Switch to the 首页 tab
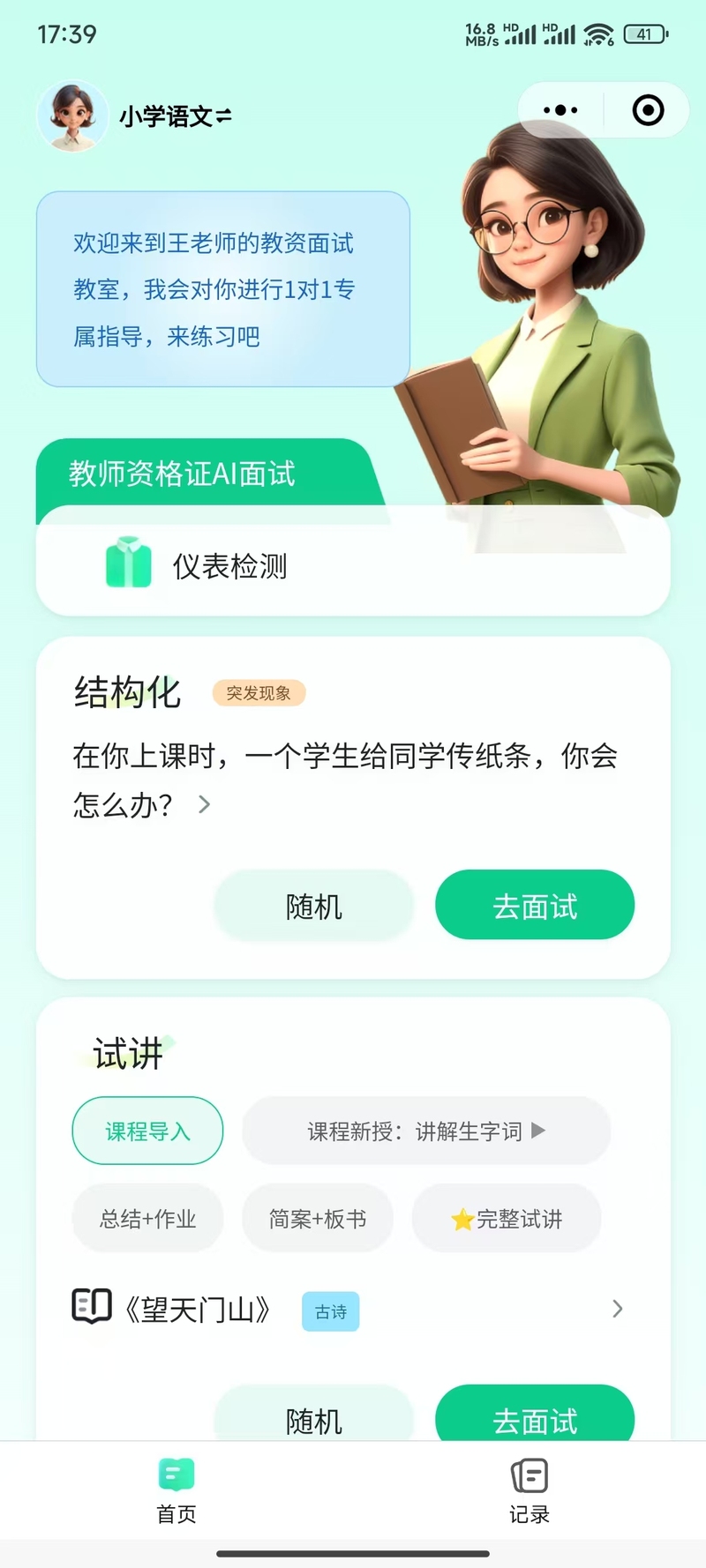This screenshot has width=706, height=1568. pos(176,1490)
